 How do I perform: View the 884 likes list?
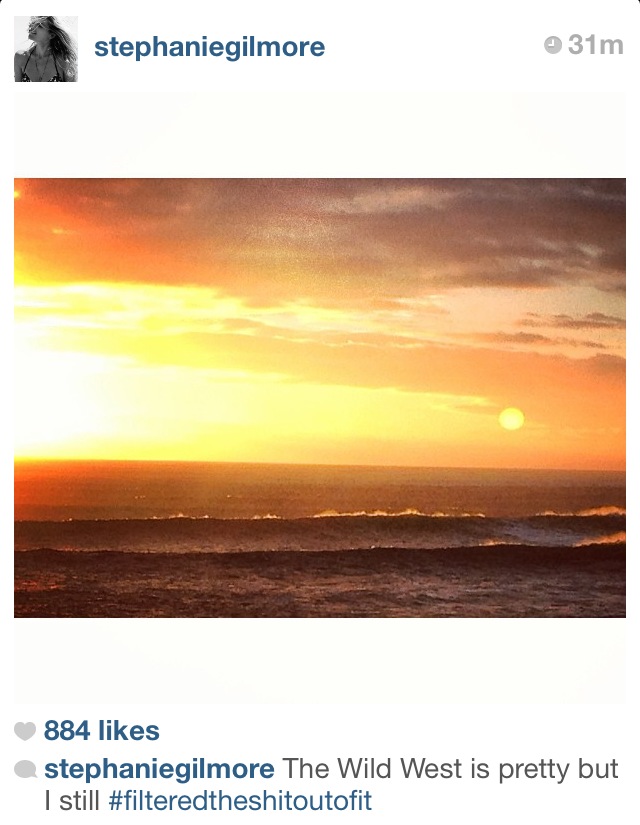[101, 731]
